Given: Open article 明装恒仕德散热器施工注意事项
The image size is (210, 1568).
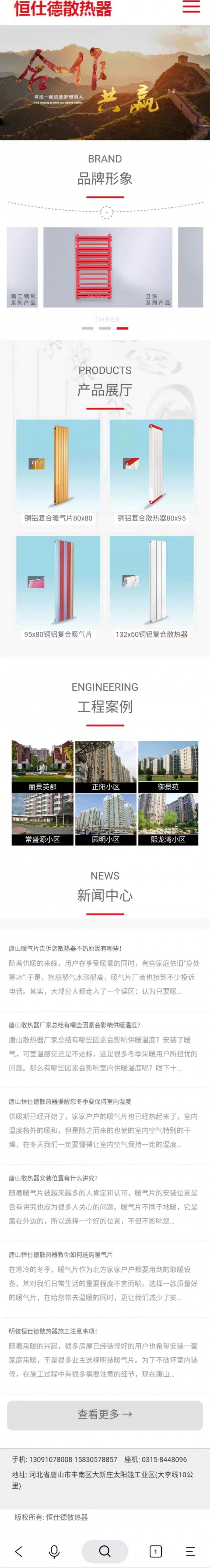Looking at the screenshot, I should (53, 1331).
